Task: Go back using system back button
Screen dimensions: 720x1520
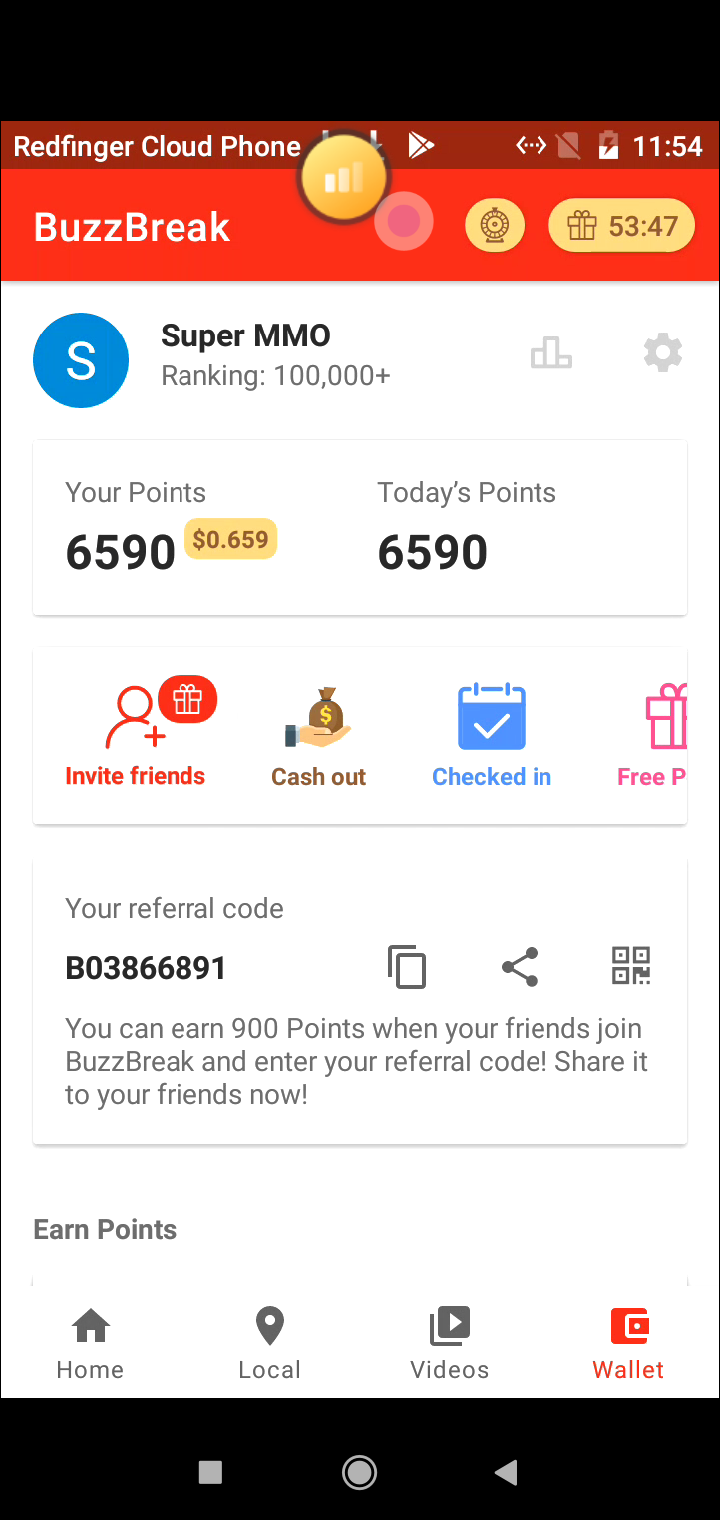Action: [507, 1471]
